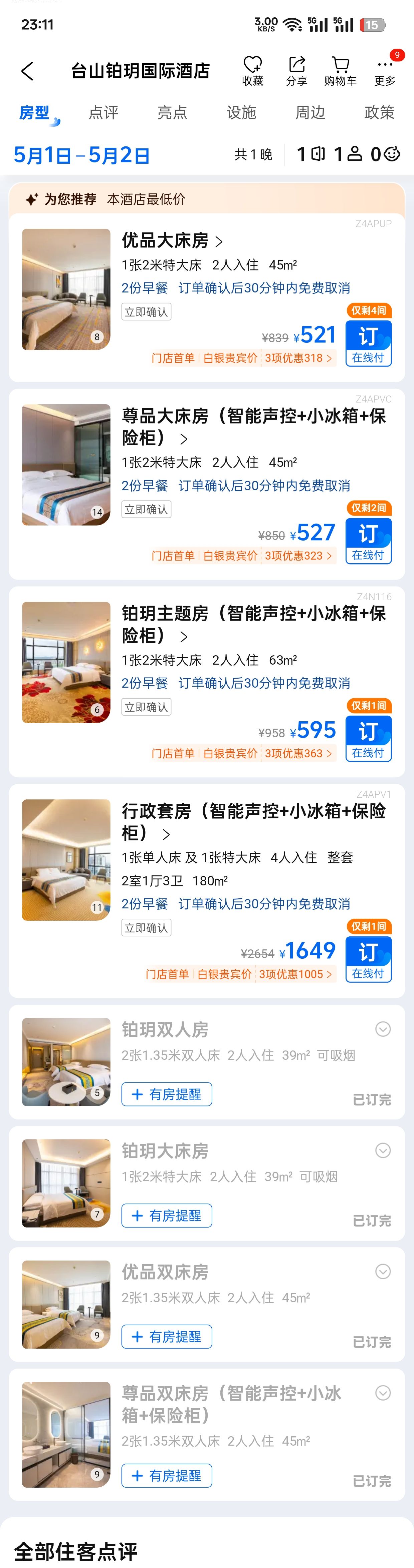Open photos of 行政套房
Screen dimensions: 414x1568
(66, 859)
